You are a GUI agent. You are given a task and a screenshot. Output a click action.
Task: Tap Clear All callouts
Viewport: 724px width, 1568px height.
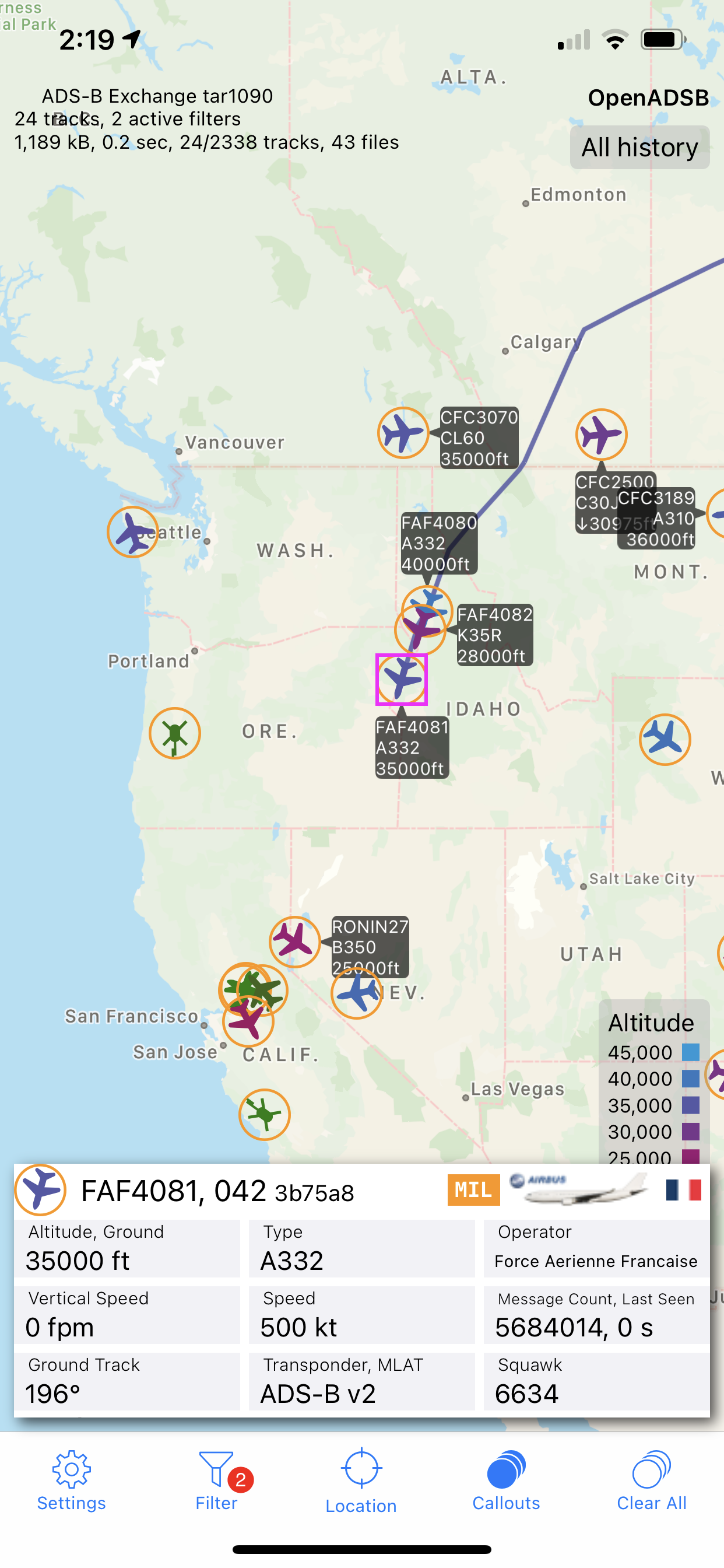click(652, 1480)
